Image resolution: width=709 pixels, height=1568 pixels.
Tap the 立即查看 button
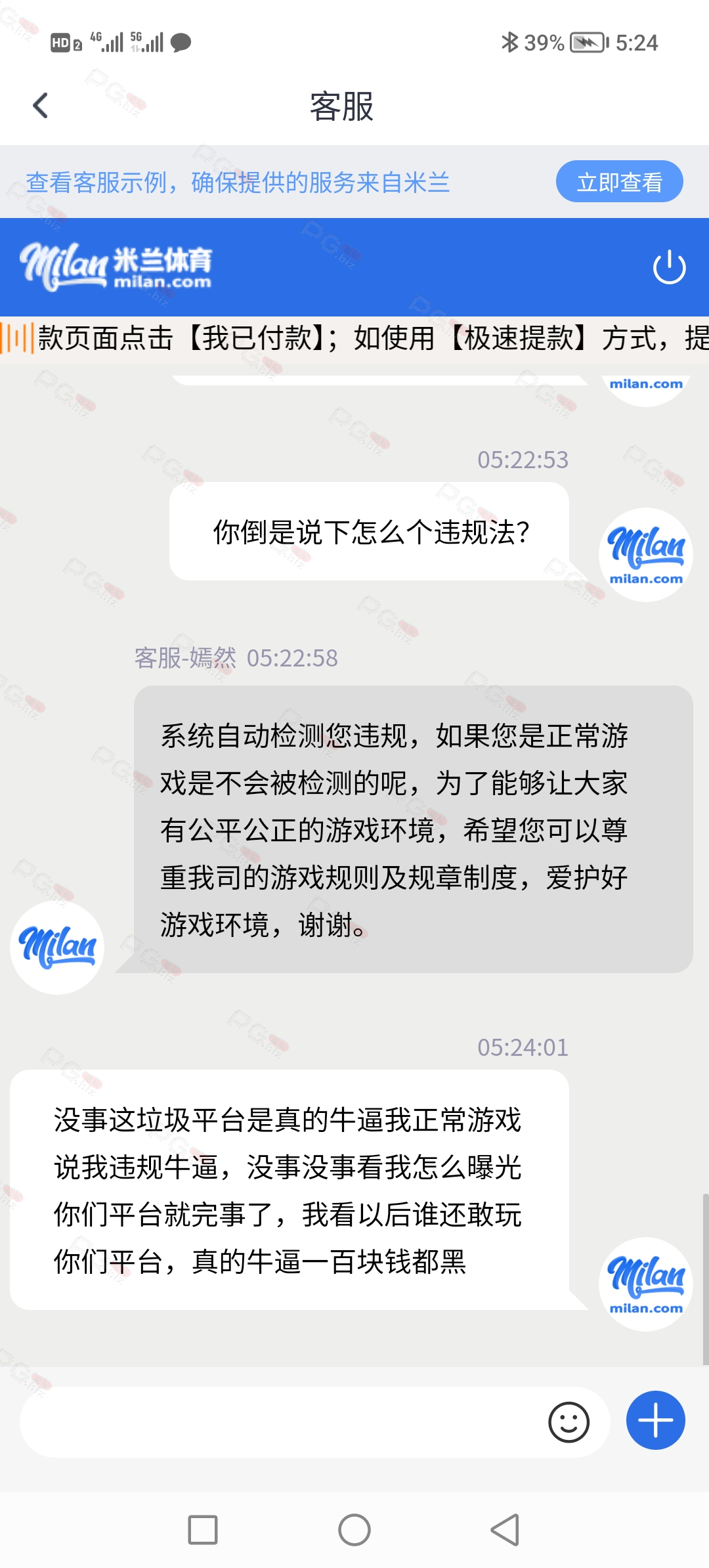point(619,182)
